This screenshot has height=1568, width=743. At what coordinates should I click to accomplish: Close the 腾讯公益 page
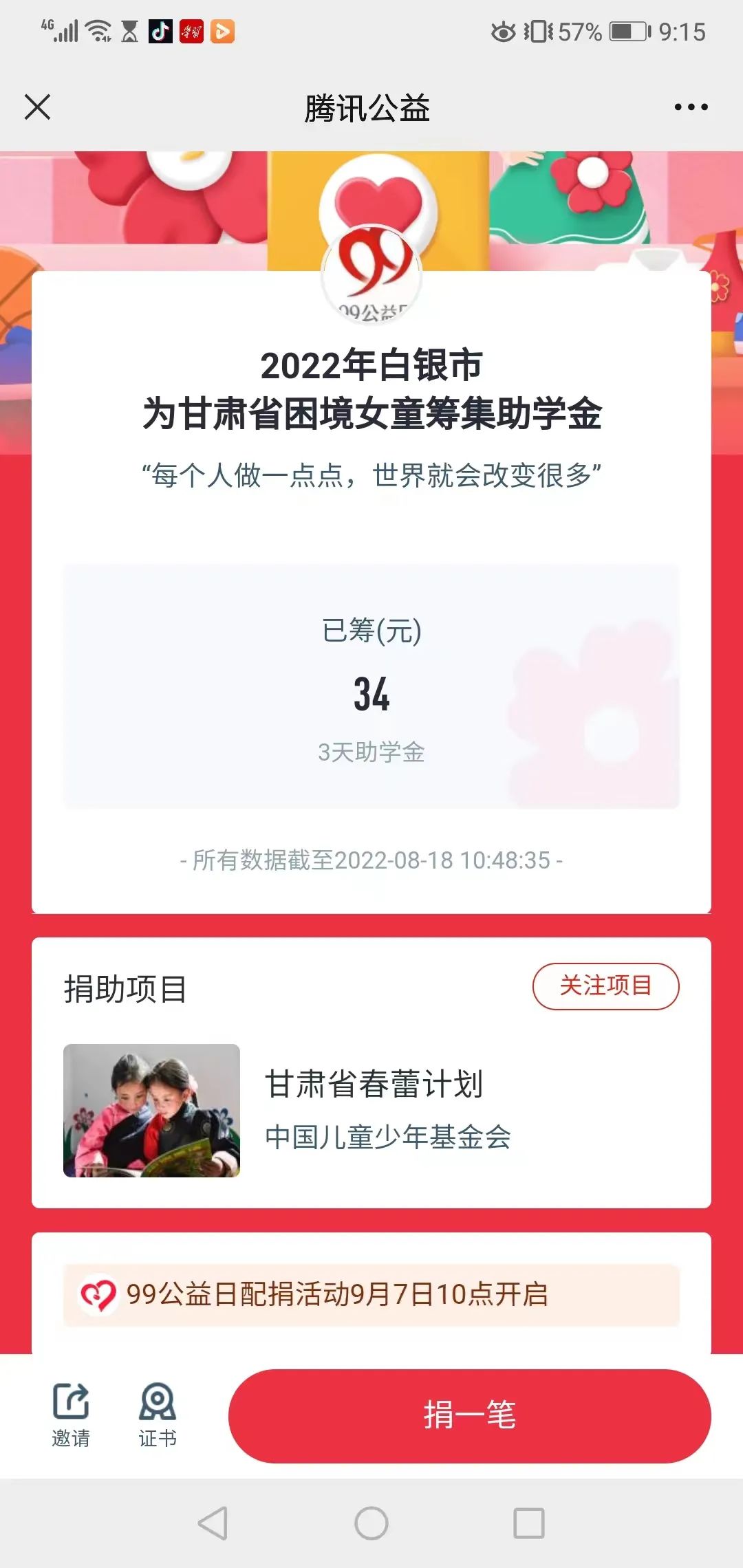tap(37, 107)
